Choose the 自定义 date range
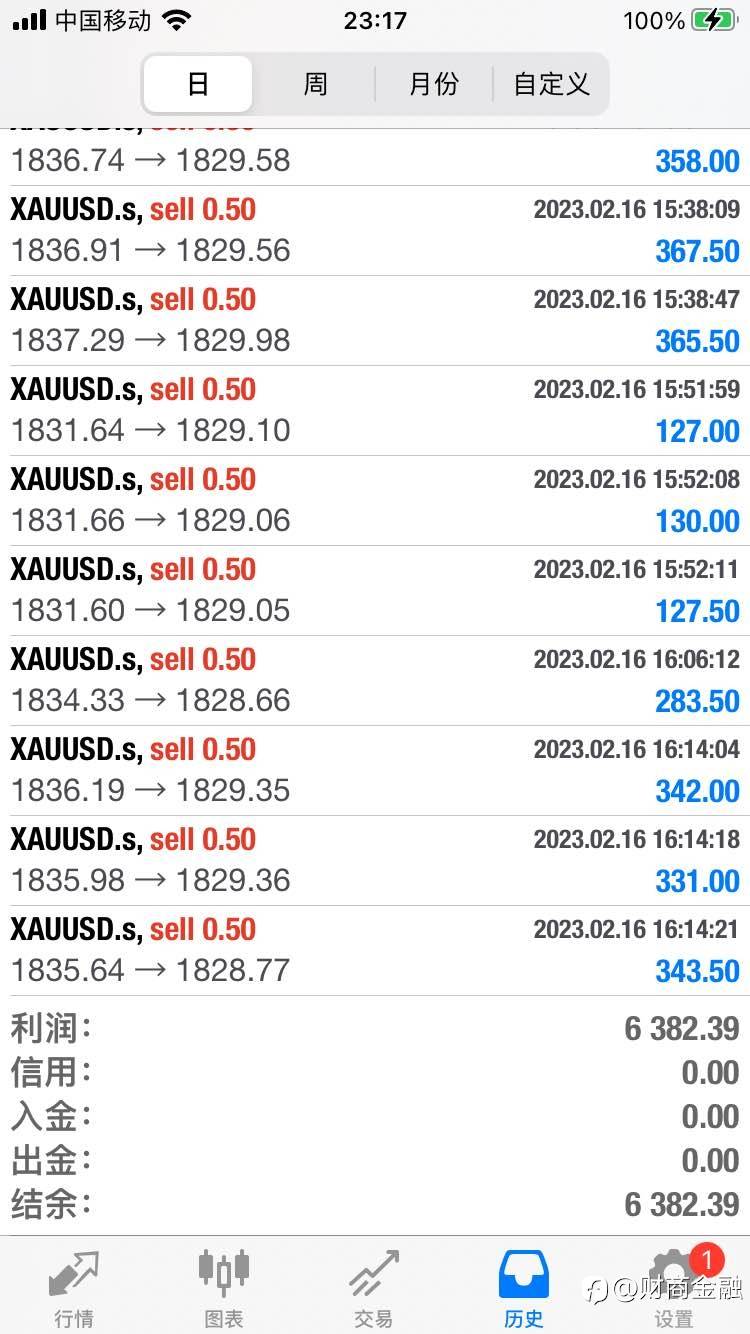750x1334 pixels. pos(551,84)
